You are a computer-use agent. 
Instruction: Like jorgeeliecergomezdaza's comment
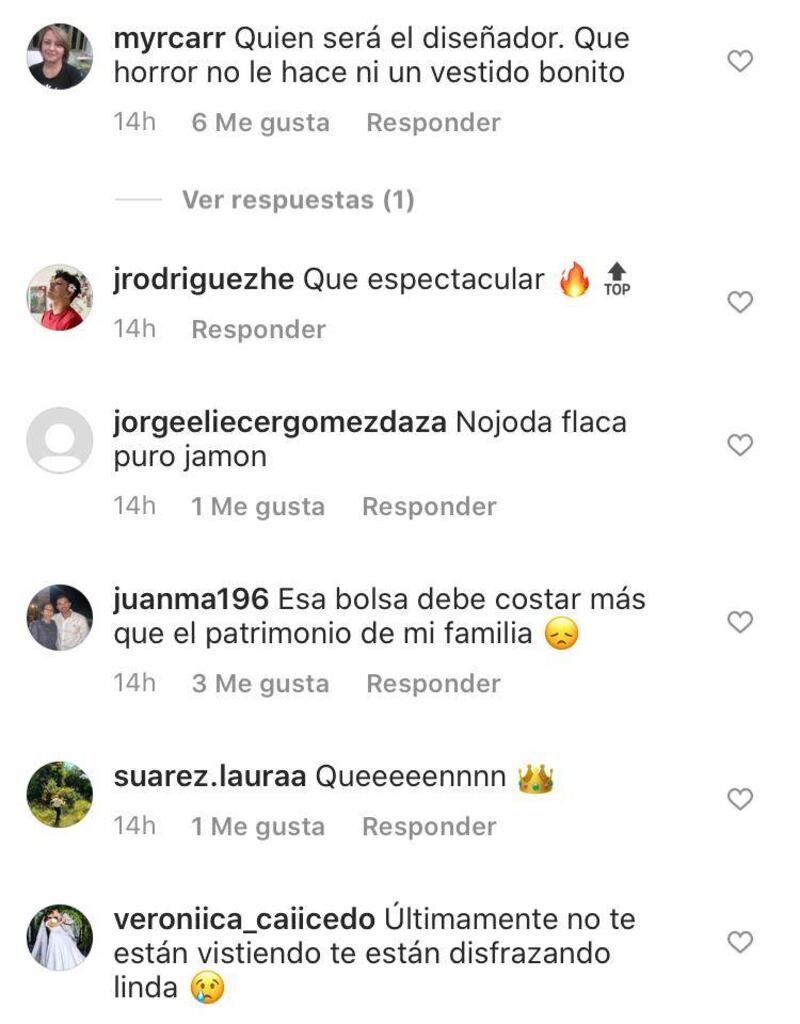[739, 445]
